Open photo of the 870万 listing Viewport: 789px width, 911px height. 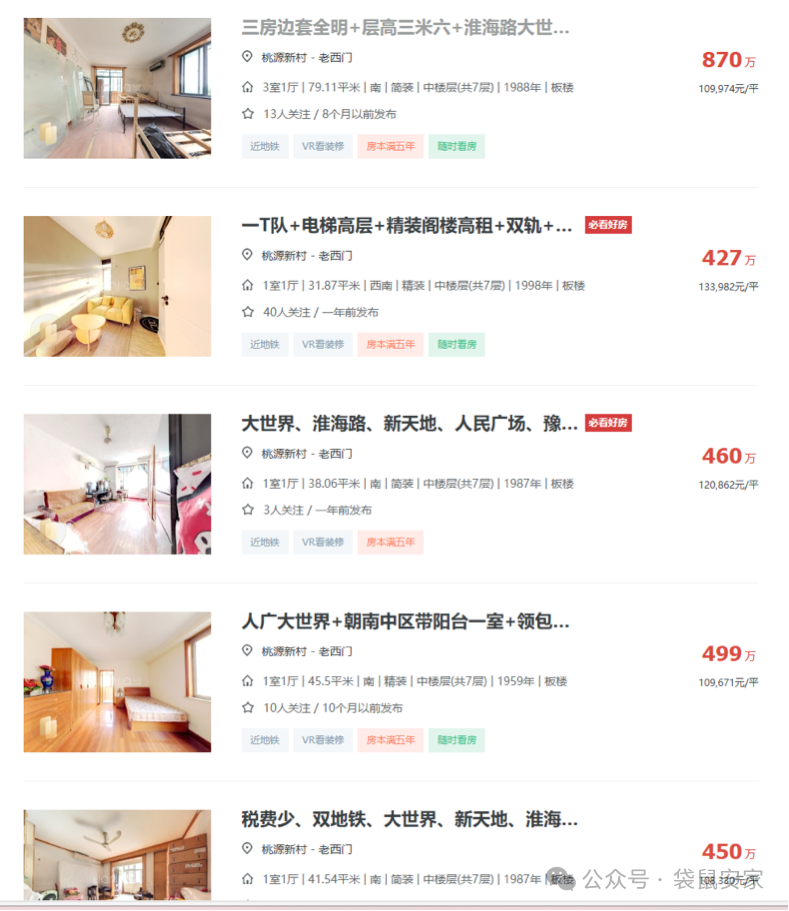117,88
